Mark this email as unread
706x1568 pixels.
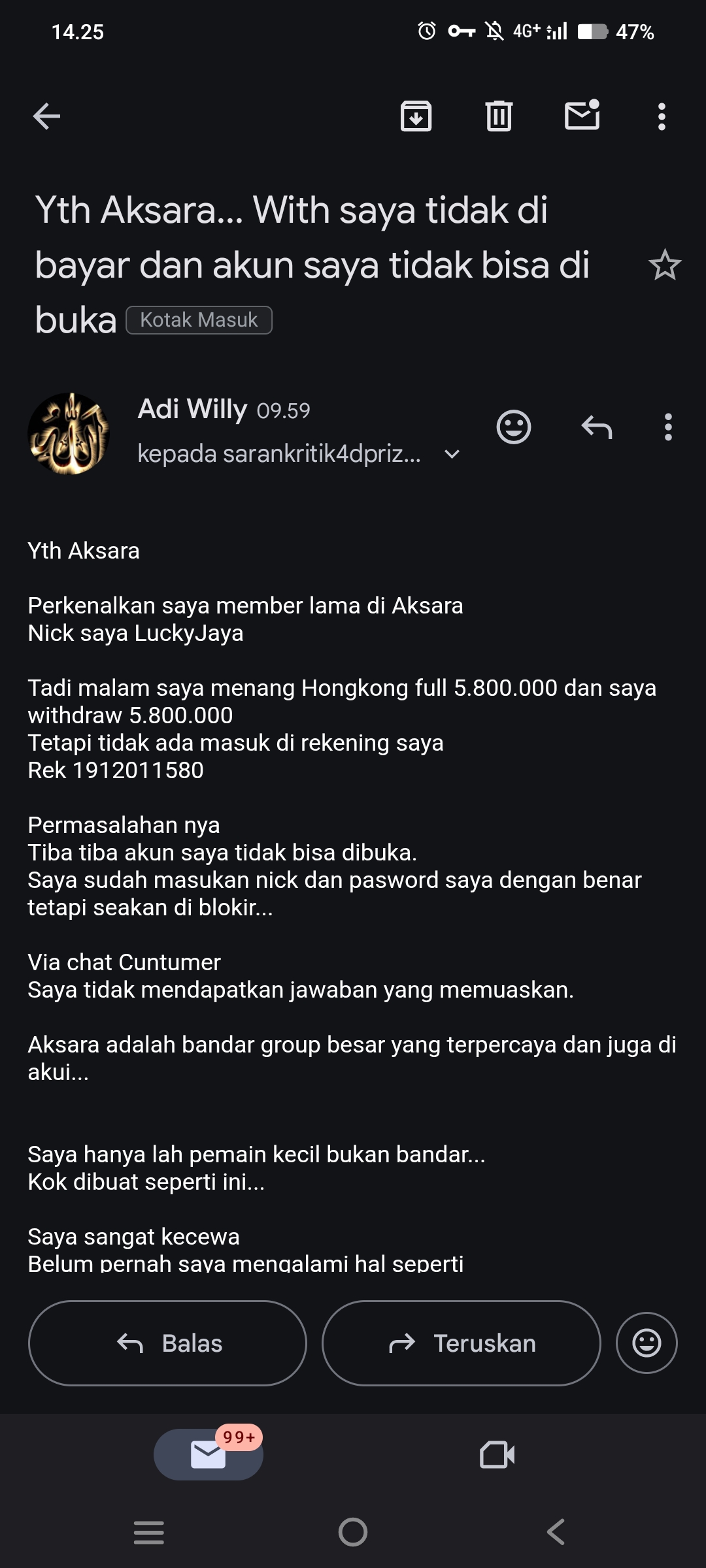[582, 116]
